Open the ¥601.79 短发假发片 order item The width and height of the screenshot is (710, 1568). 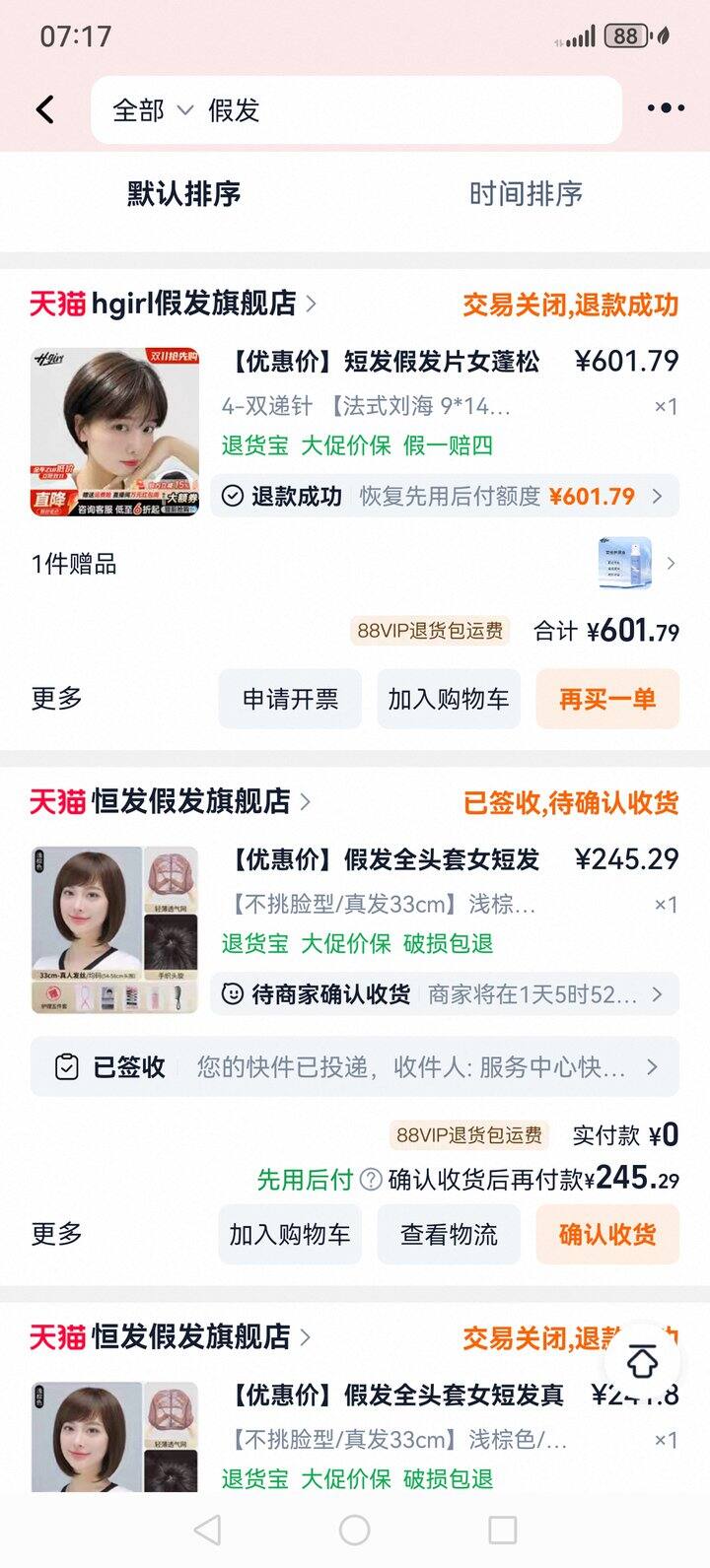(x=385, y=362)
